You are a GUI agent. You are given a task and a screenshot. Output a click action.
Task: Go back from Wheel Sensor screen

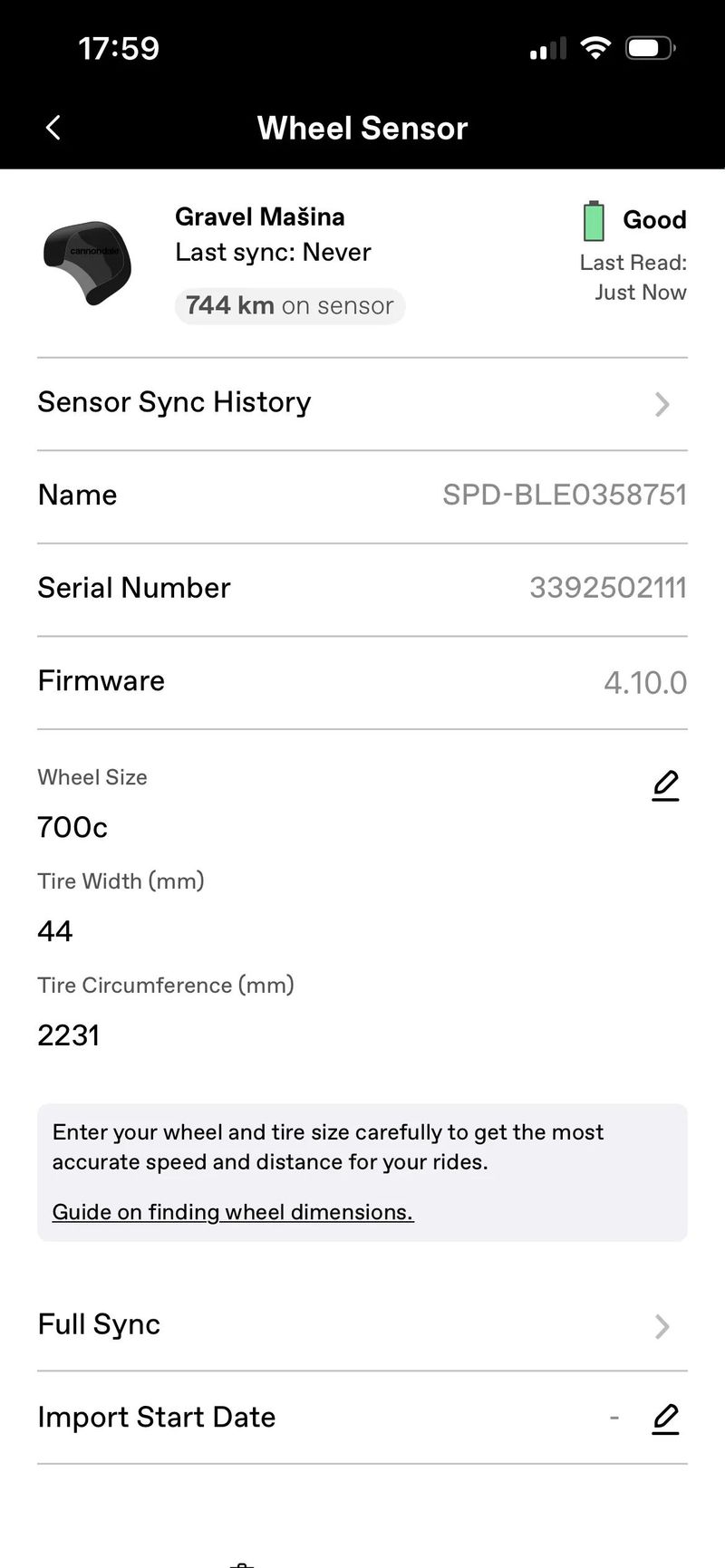[x=53, y=128]
